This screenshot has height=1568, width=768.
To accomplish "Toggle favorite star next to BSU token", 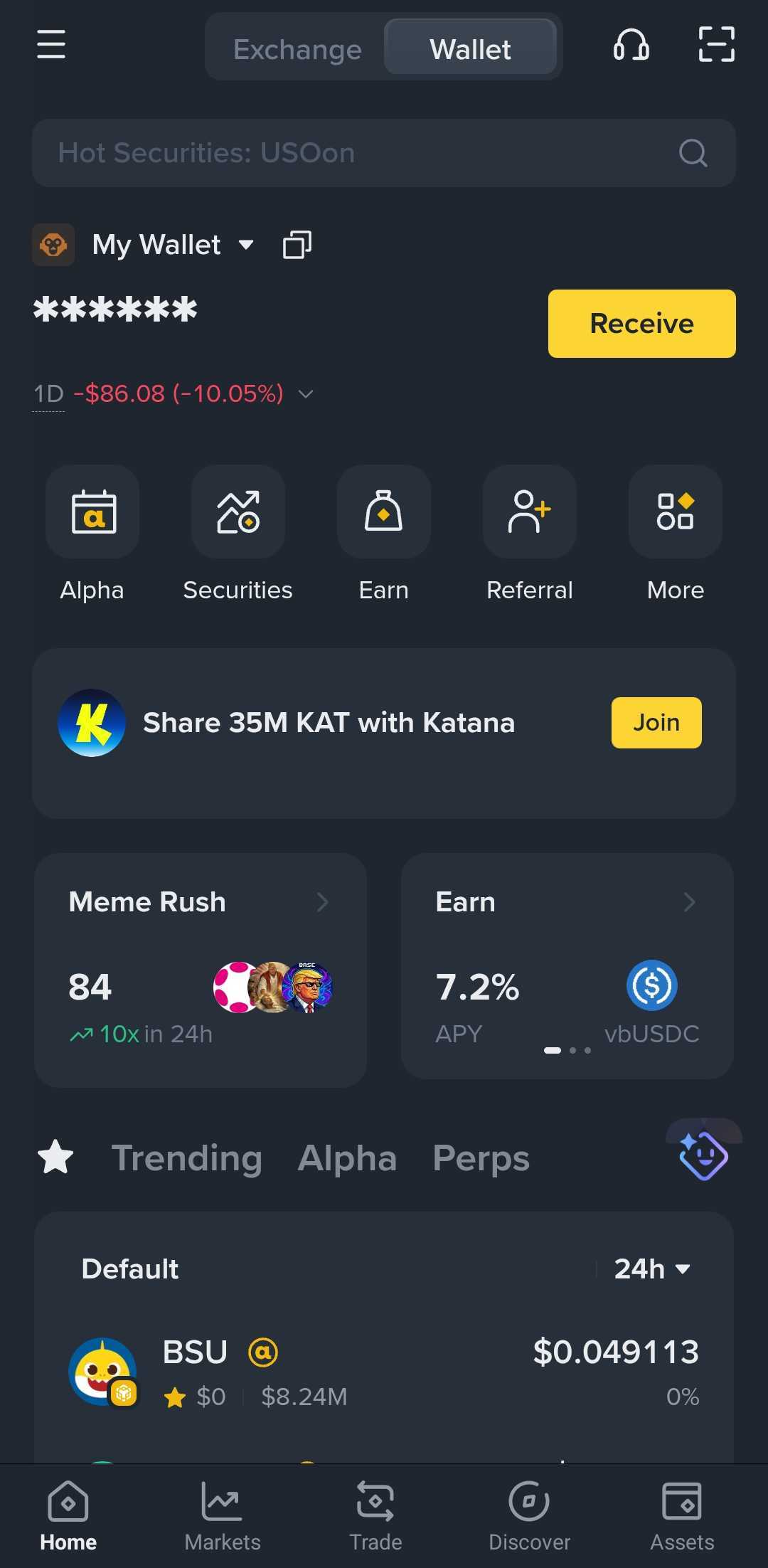I will pyautogui.click(x=173, y=1396).
